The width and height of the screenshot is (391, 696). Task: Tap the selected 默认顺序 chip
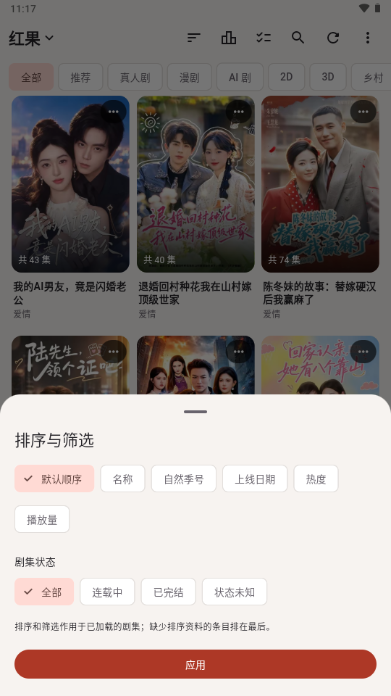(54, 478)
